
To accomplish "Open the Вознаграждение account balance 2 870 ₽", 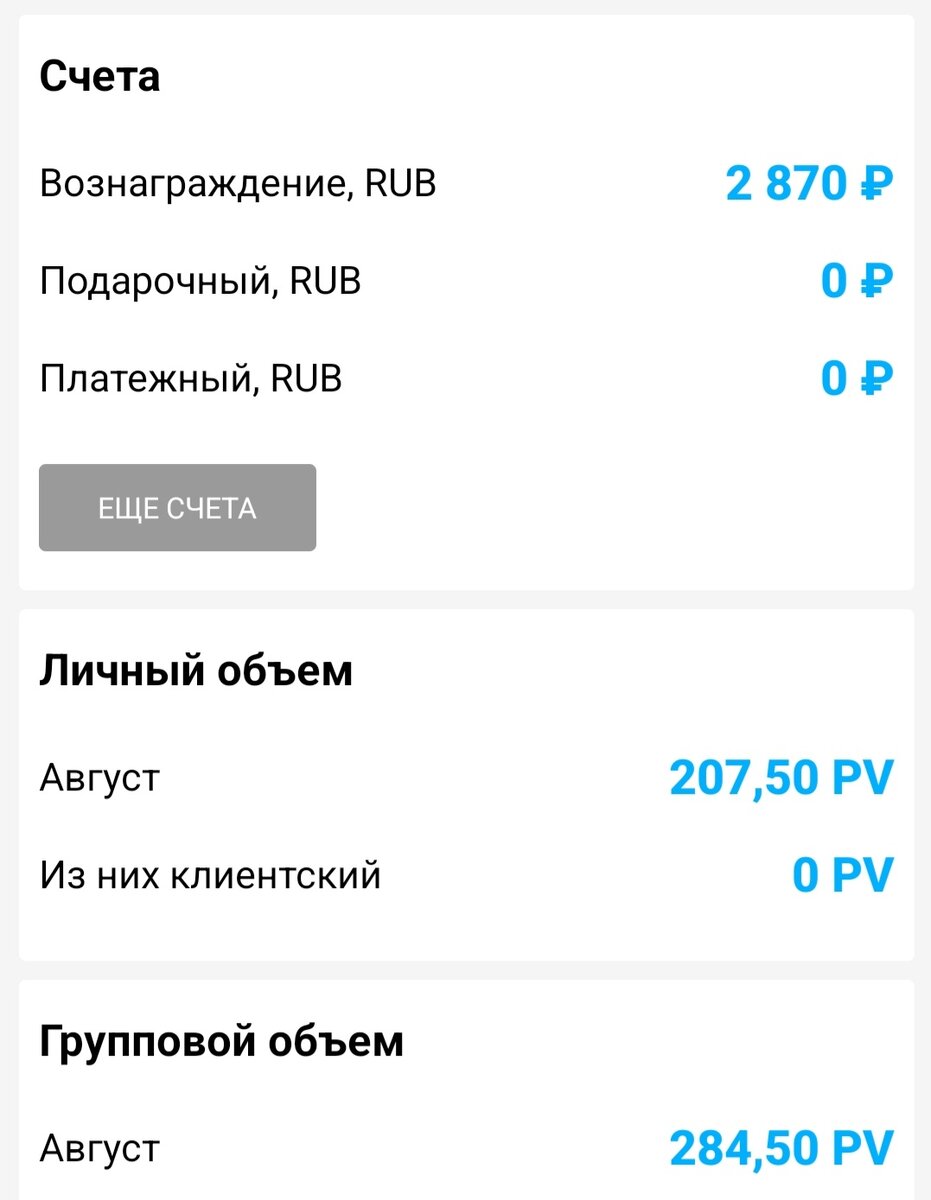I will tap(806, 183).
